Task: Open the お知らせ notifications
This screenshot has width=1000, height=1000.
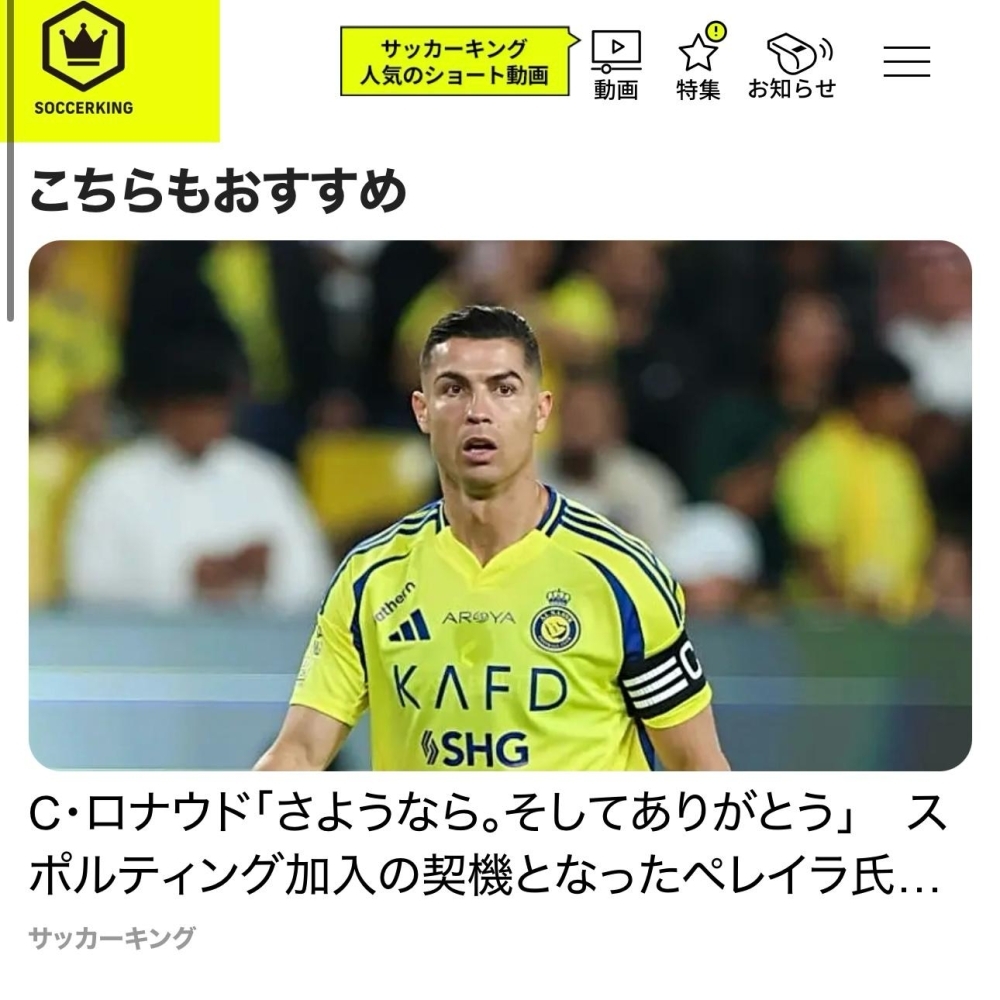Action: coord(792,64)
